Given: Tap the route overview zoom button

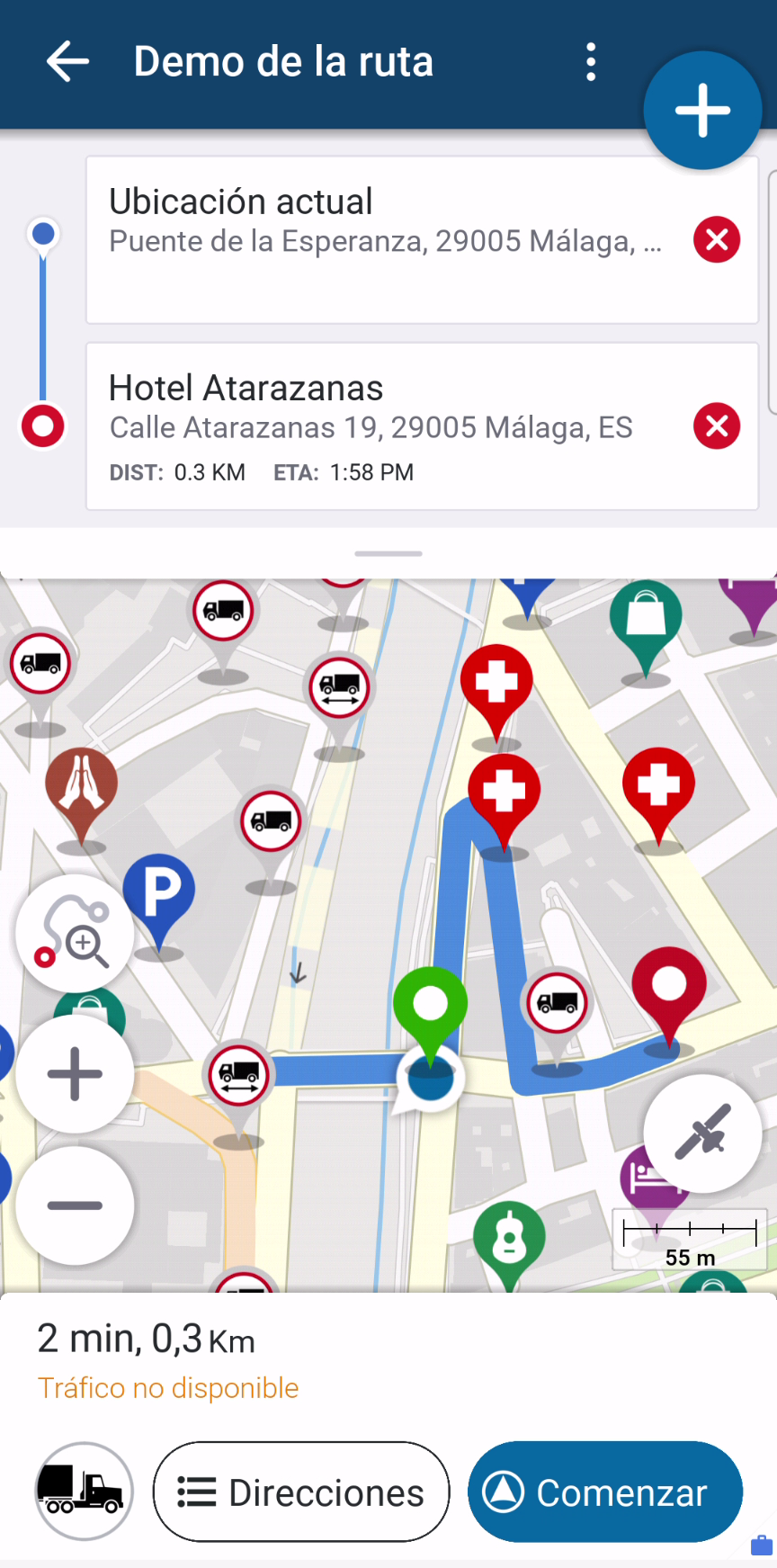Looking at the screenshot, I should tap(75, 934).
